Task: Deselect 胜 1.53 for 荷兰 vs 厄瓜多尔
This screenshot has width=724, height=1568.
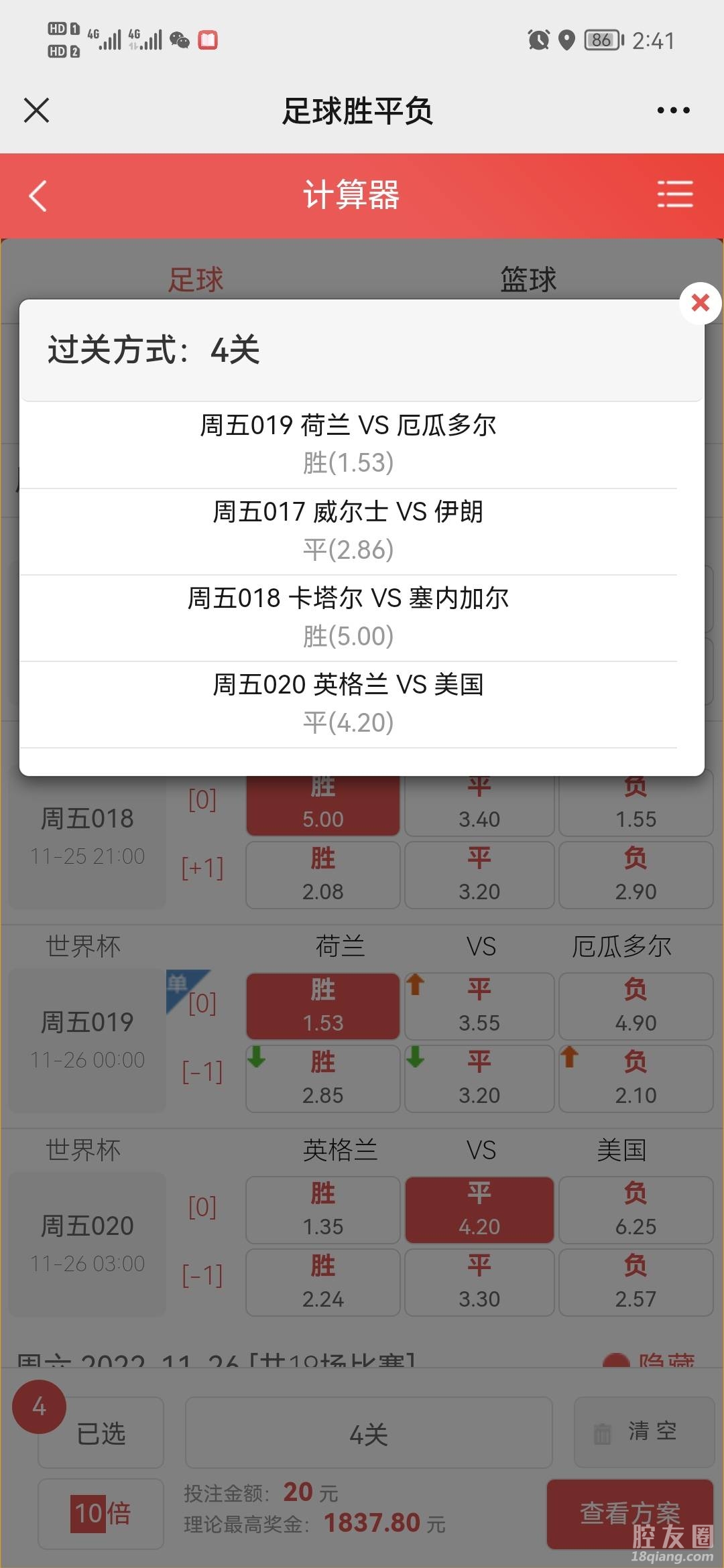Action: [323, 1006]
